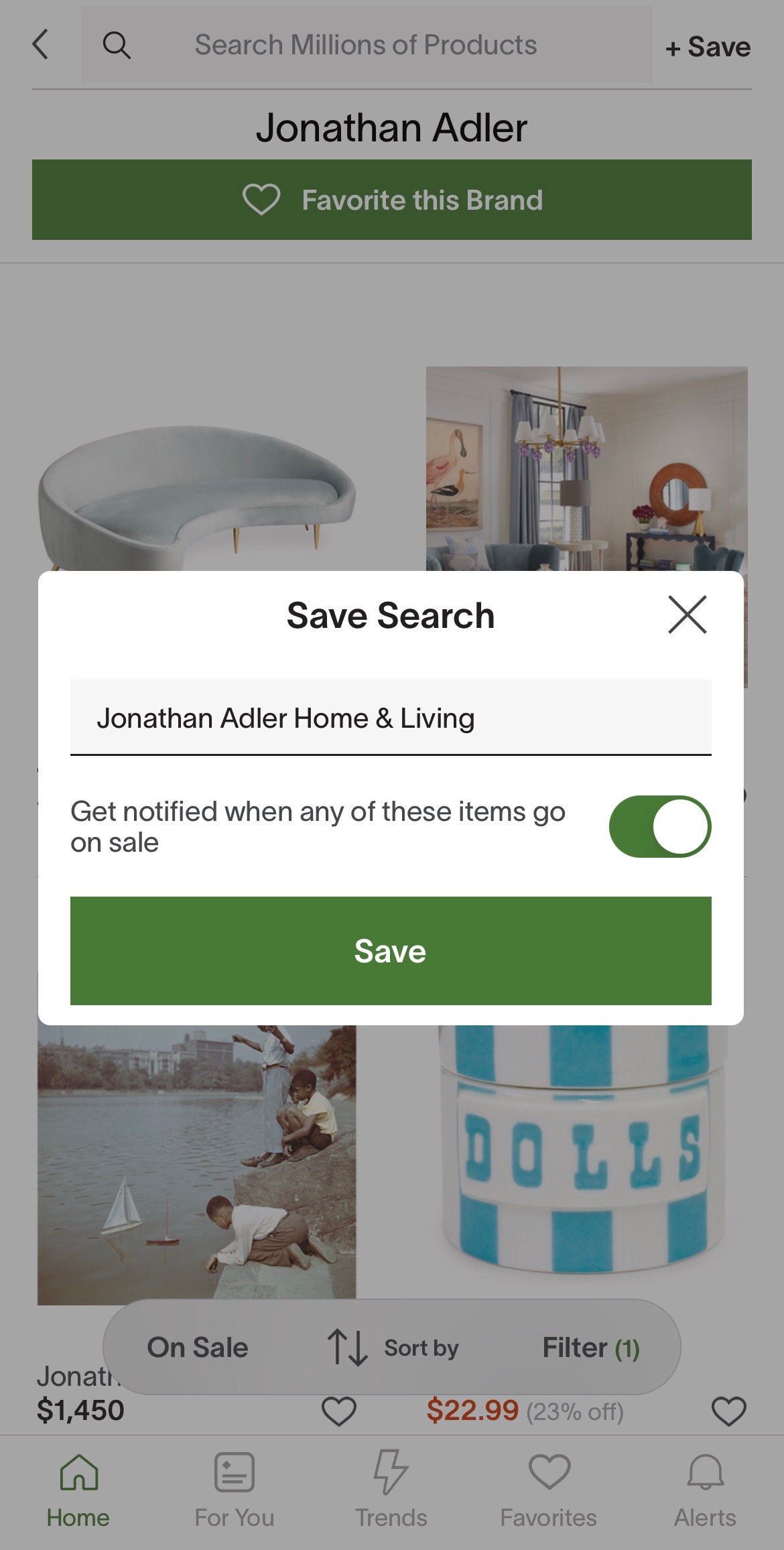Edit the saved search name field
Screen dimensions: 784x1550
point(391,718)
